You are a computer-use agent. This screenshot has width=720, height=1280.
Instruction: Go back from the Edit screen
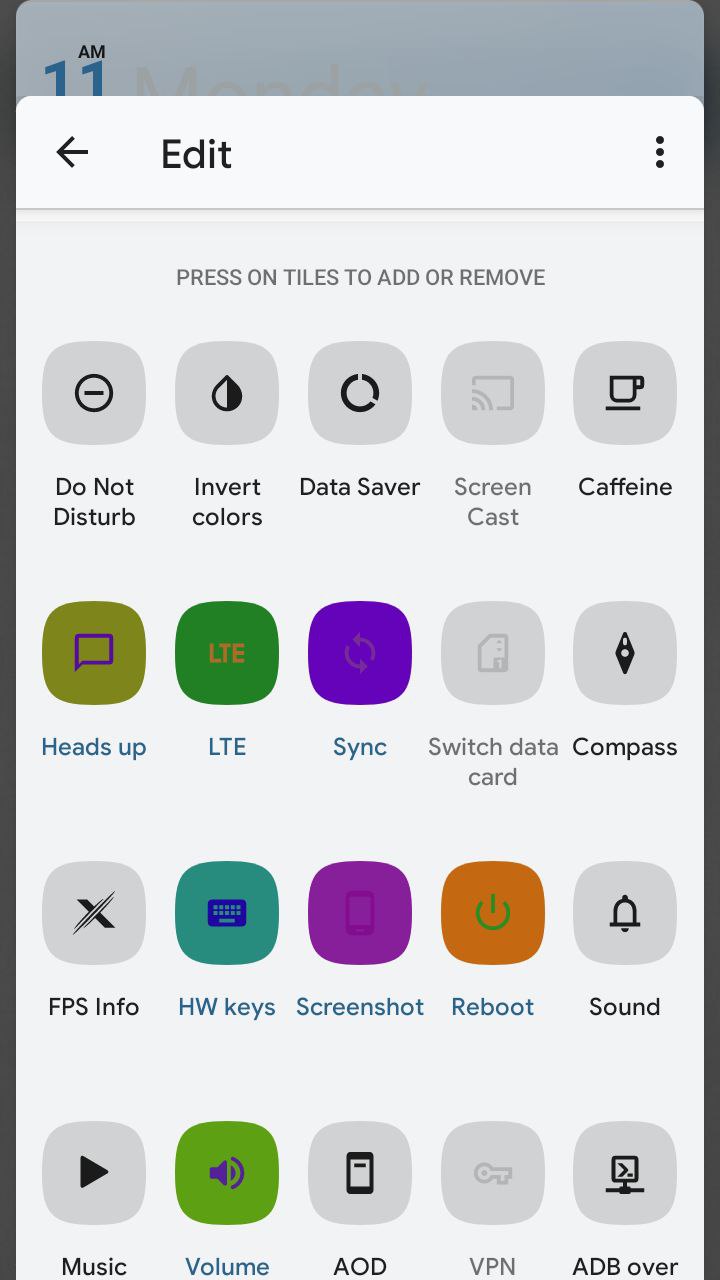72,153
